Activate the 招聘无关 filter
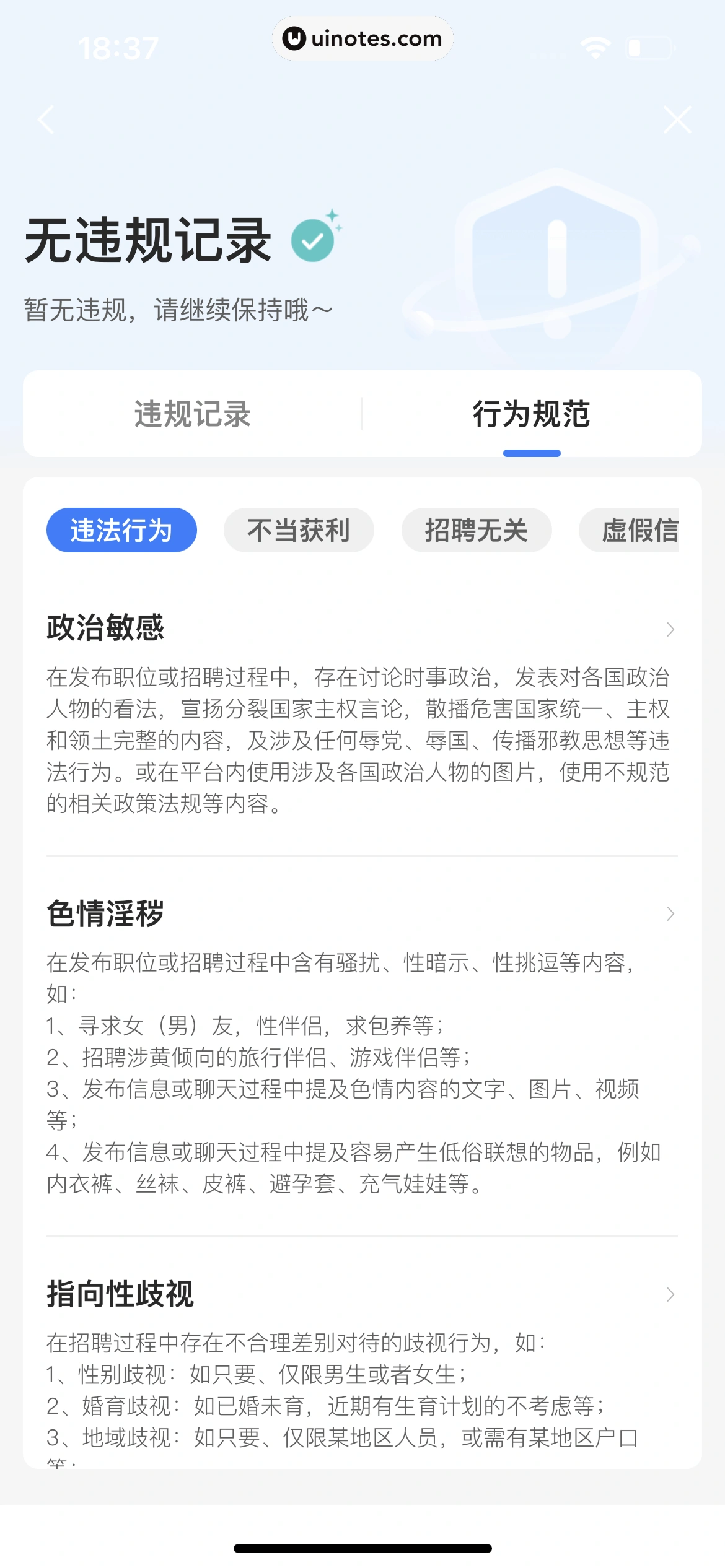725x1568 pixels. point(477,530)
